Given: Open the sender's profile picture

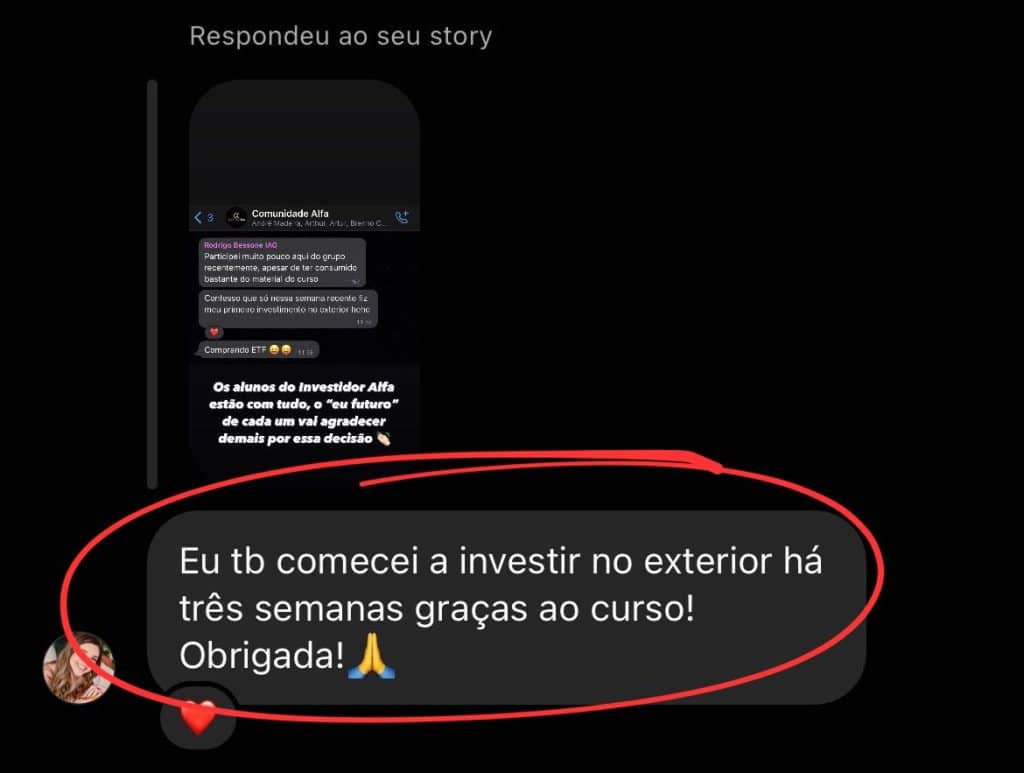Looking at the screenshot, I should click(78, 668).
